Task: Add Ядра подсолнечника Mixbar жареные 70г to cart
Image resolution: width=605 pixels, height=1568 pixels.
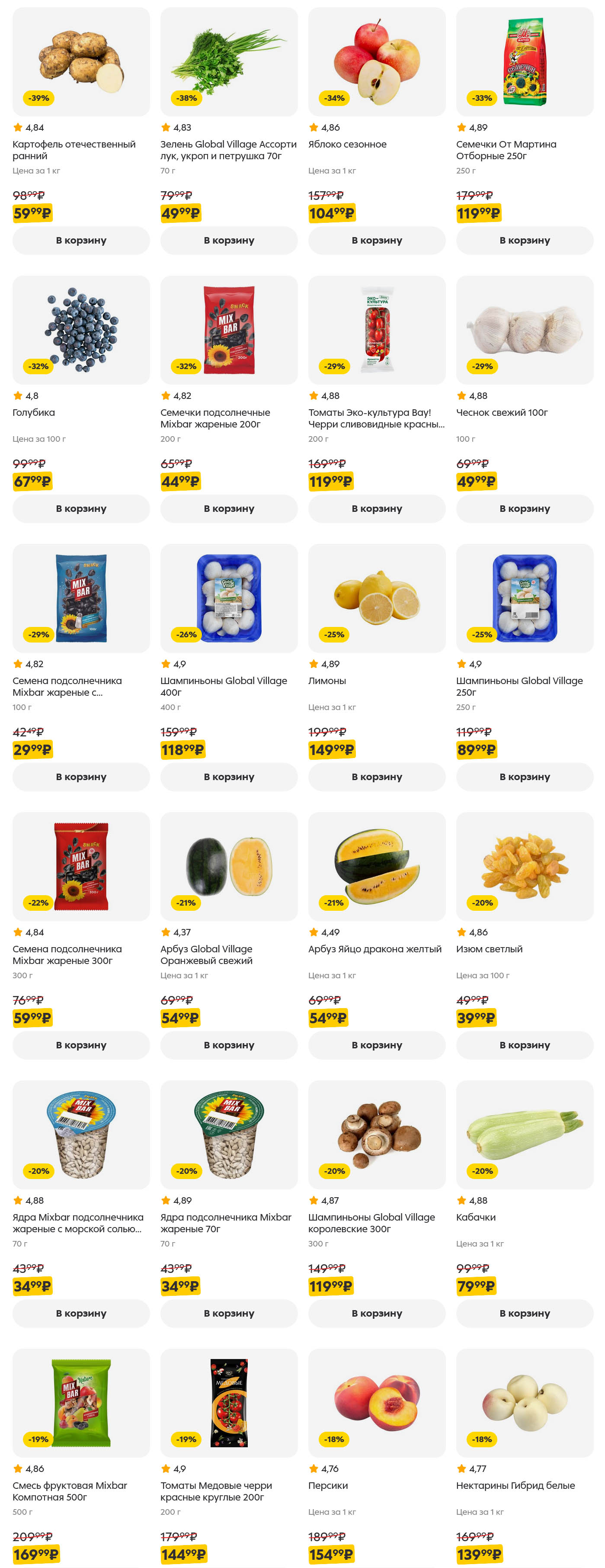Action: [229, 1314]
